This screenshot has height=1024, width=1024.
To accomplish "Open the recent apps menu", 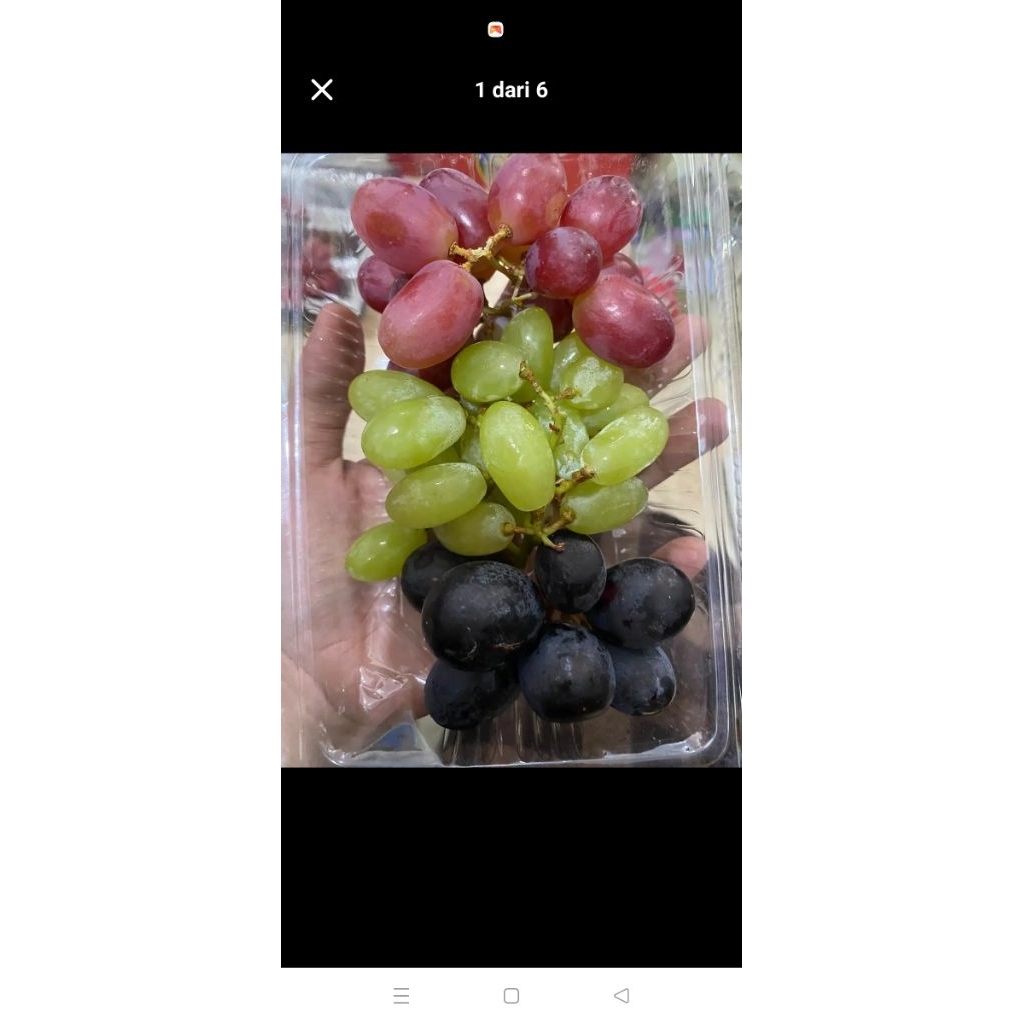I will coord(401,996).
